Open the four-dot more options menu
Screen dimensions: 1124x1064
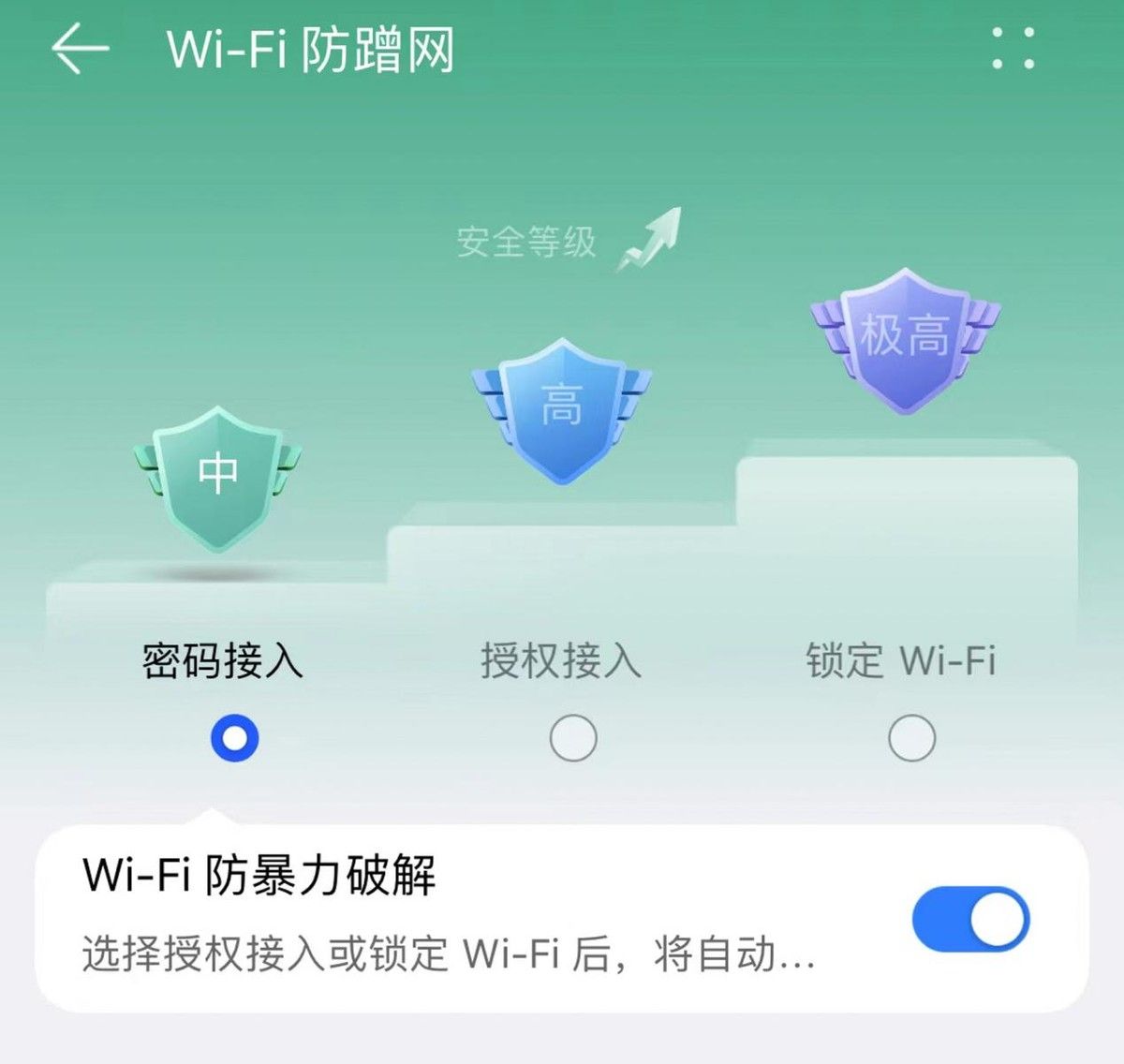1013,49
